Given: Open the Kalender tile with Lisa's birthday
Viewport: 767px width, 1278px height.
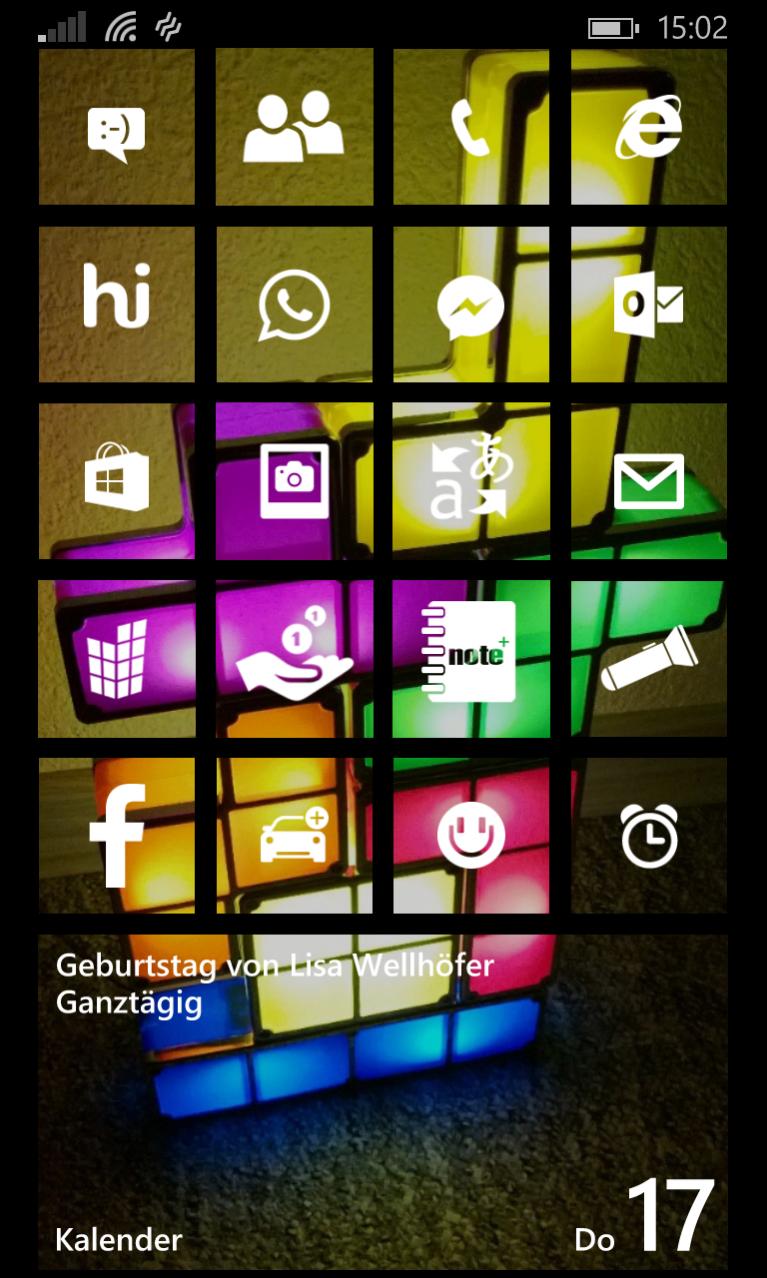Looking at the screenshot, I should pos(383,1100).
